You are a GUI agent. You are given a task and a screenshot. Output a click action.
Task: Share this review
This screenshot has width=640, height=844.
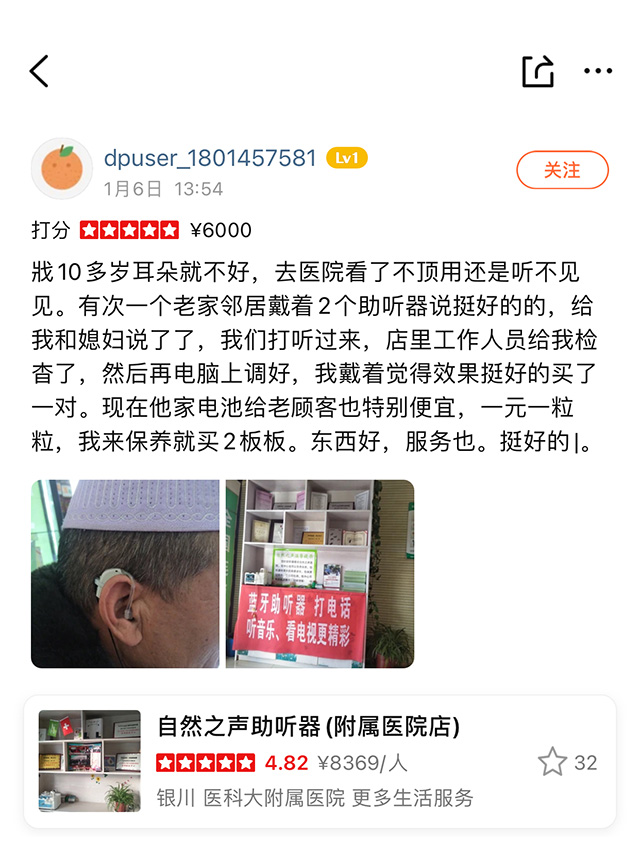point(537,70)
